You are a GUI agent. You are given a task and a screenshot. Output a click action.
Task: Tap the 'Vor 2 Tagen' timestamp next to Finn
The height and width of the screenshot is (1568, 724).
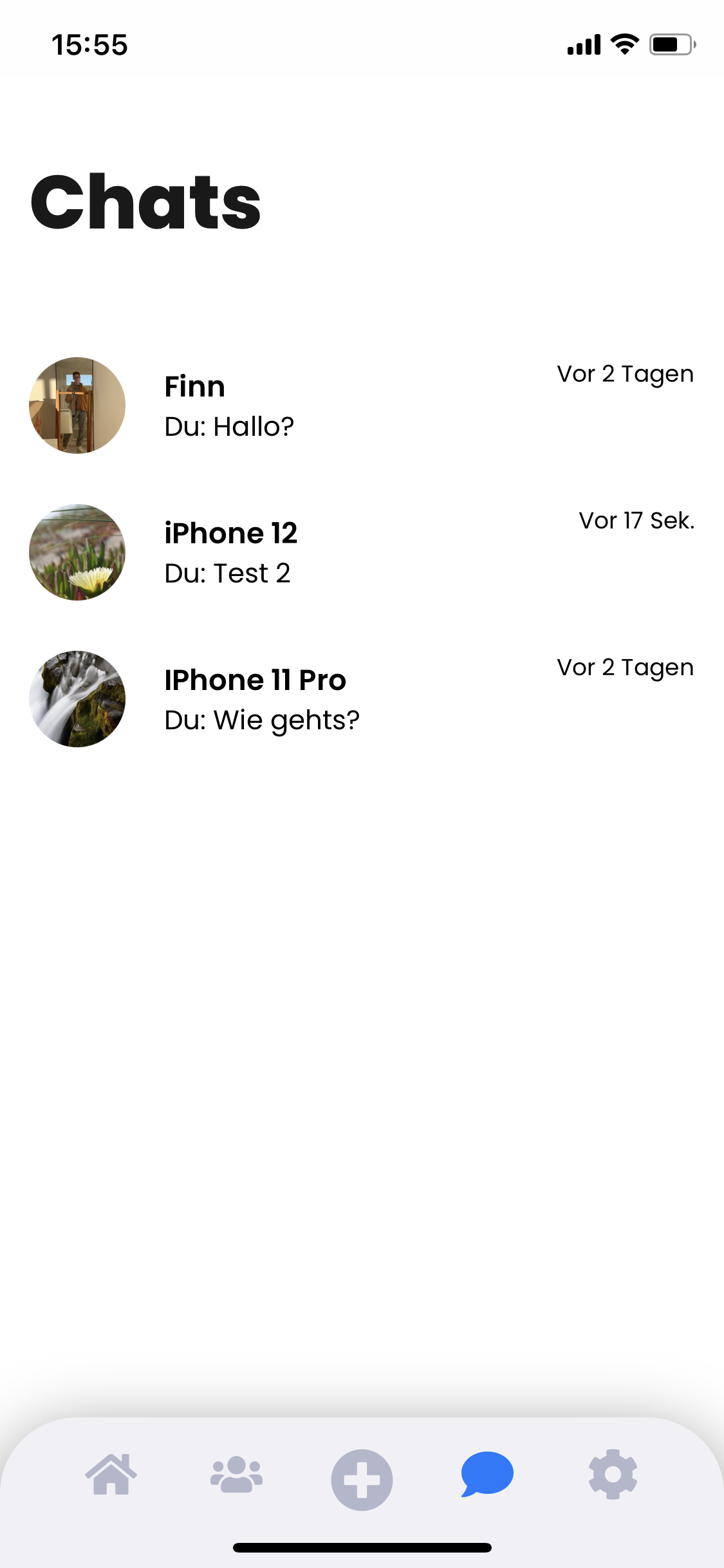point(625,373)
